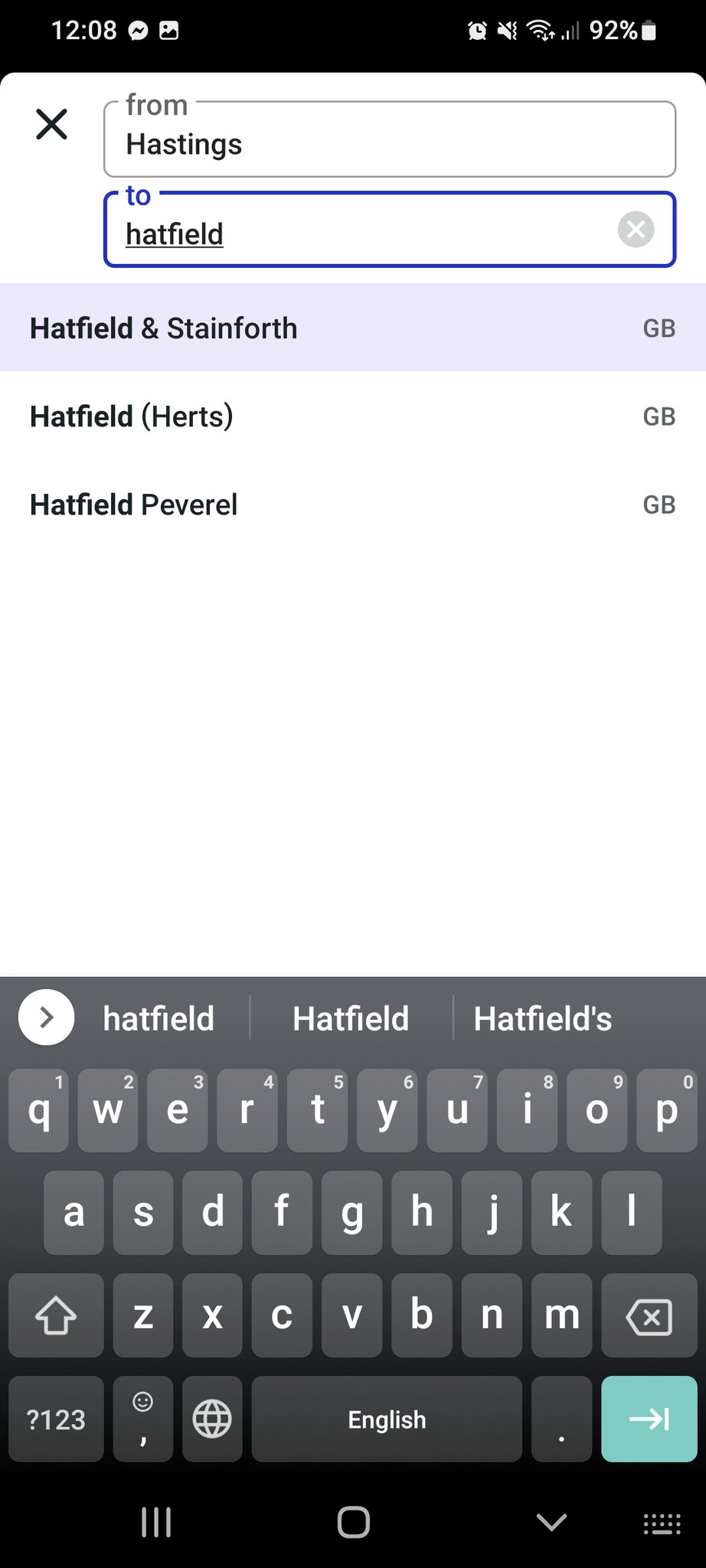Viewport: 706px width, 1568px height.
Task: Use keyboard suggestion Hatfield's
Action: point(542,1019)
